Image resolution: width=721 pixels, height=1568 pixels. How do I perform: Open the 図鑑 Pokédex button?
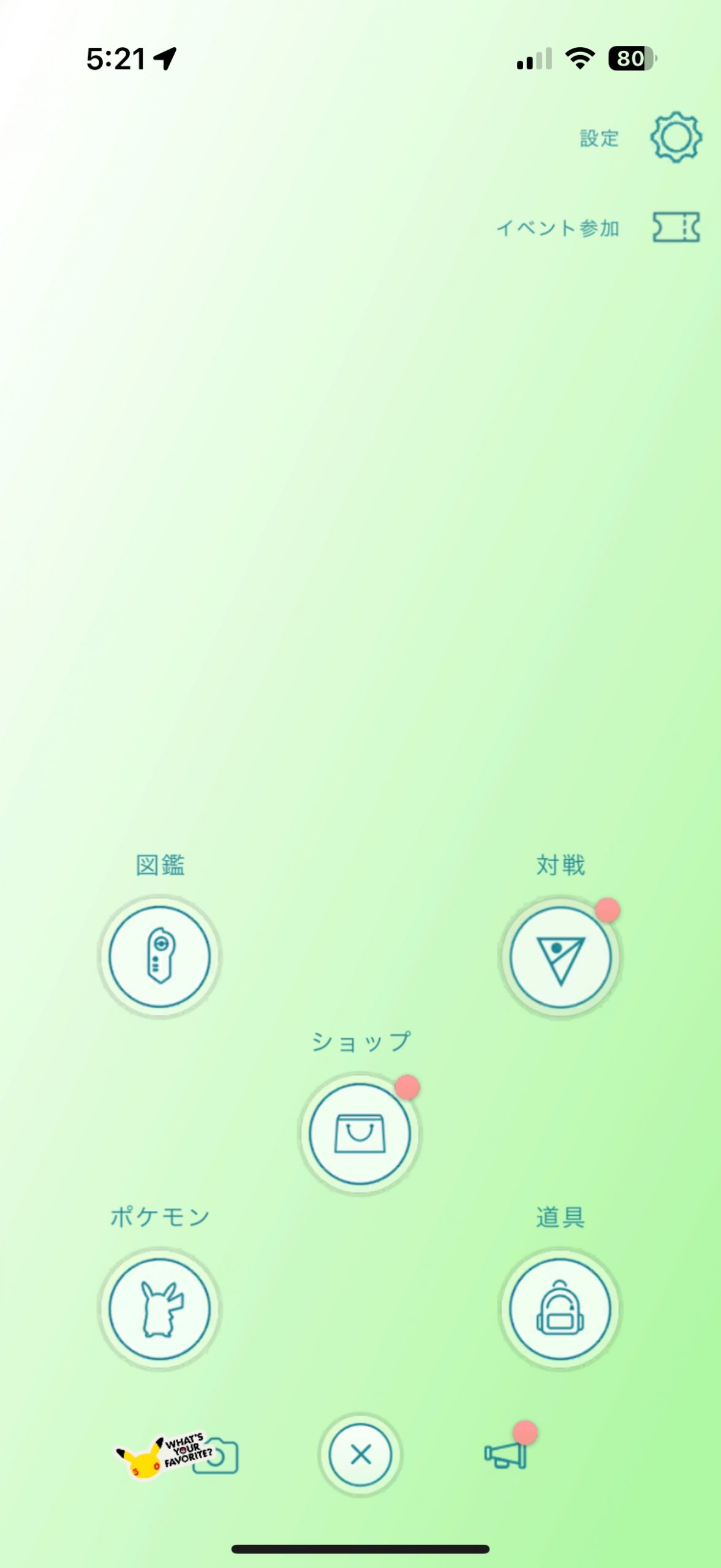tap(160, 956)
